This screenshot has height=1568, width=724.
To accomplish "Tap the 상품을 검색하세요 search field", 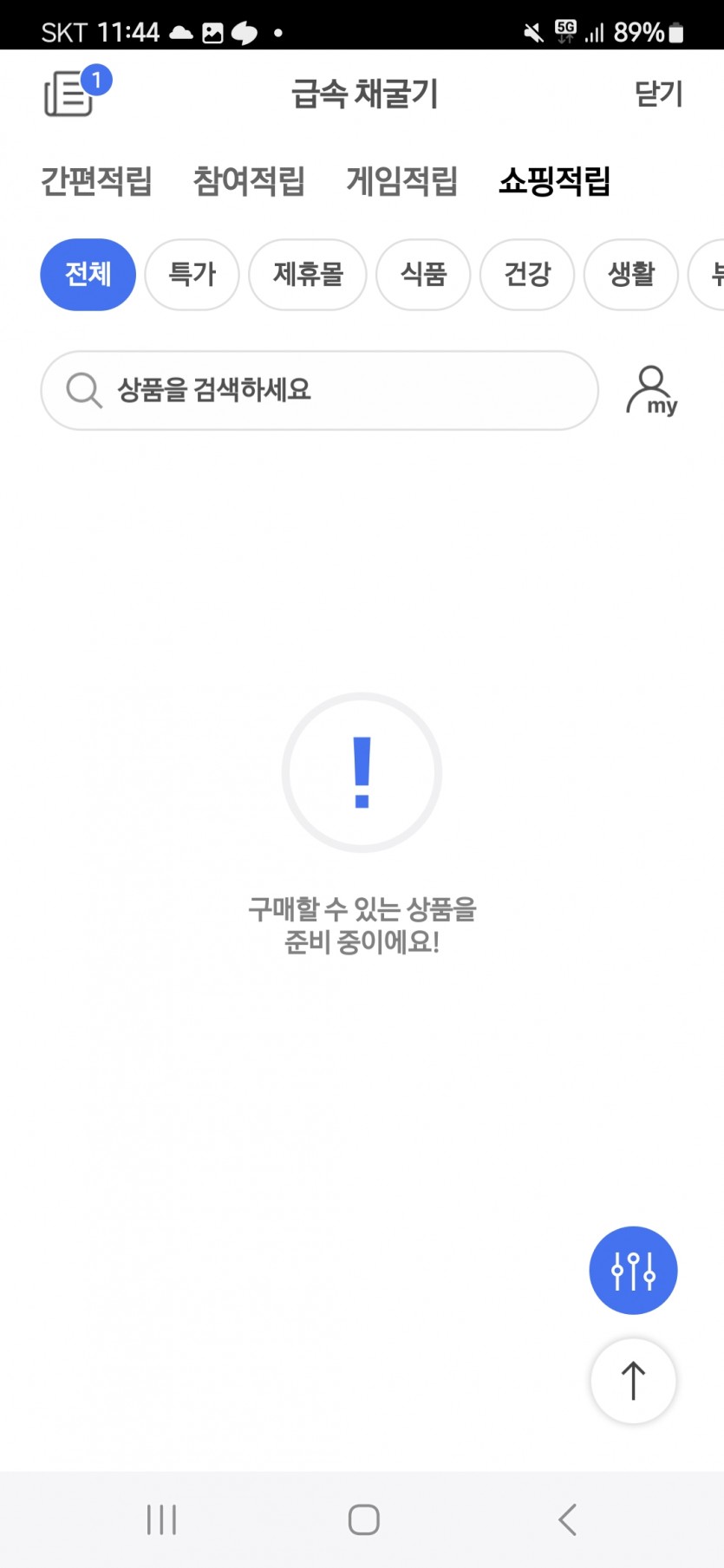I will 320,390.
